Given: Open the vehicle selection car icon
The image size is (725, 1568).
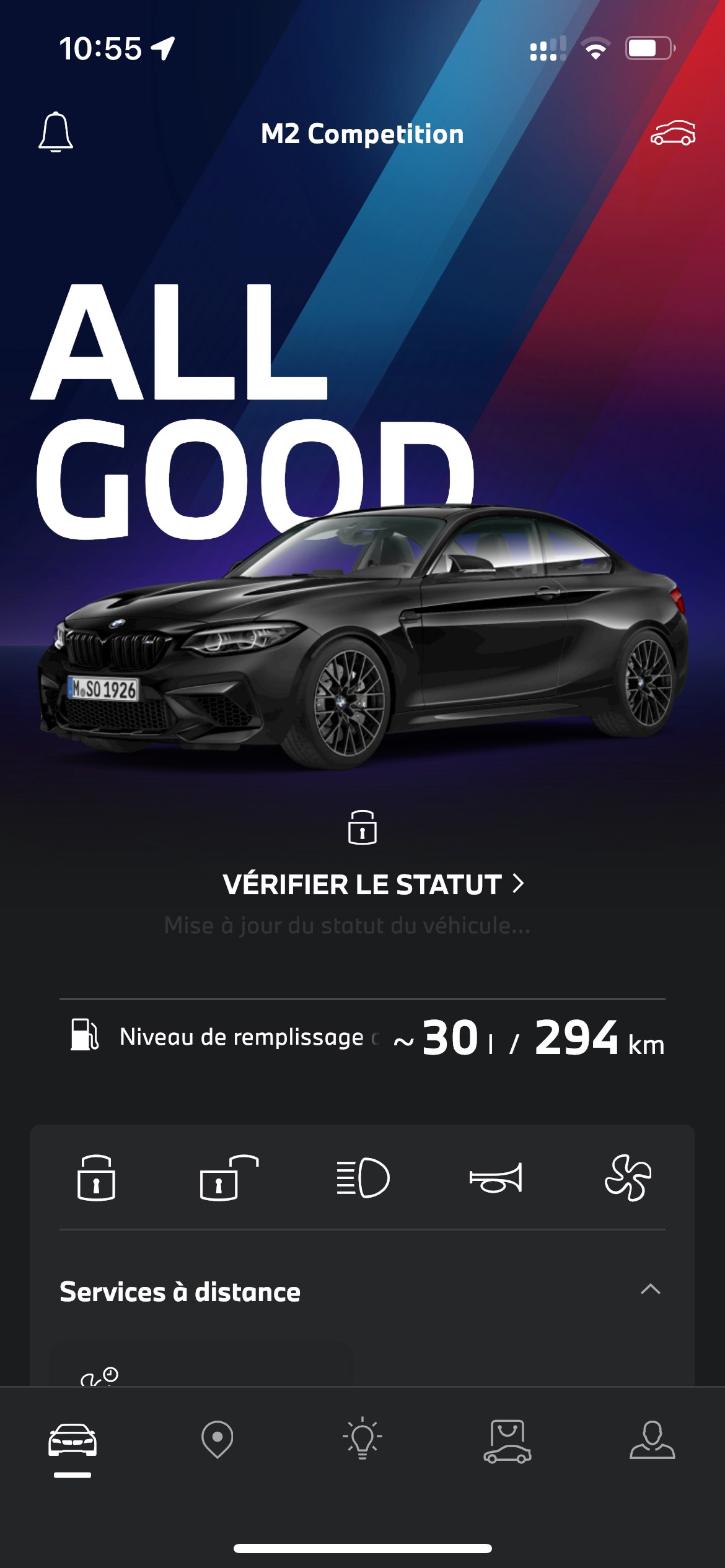Looking at the screenshot, I should (x=672, y=133).
